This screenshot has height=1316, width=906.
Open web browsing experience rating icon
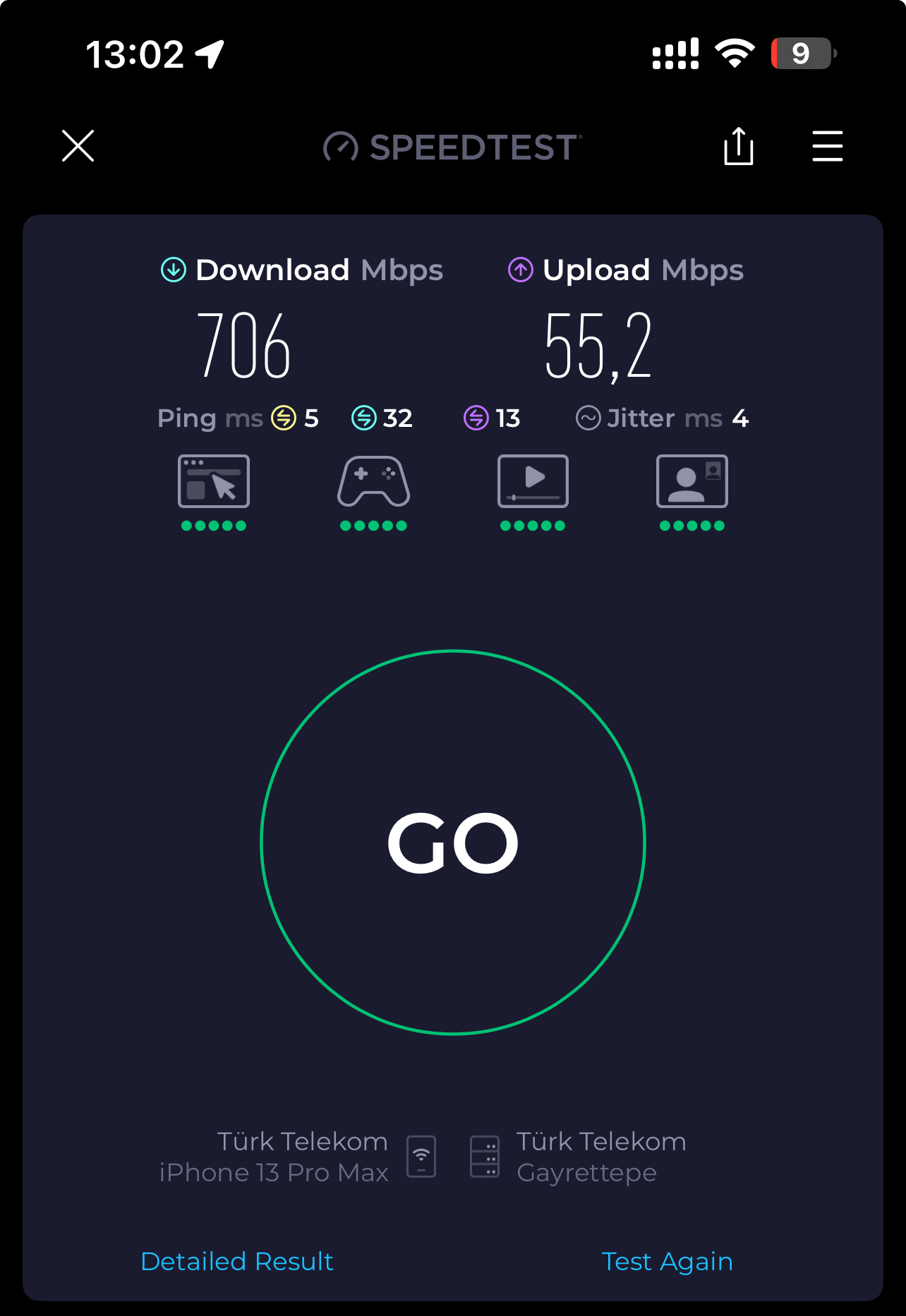pos(214,482)
